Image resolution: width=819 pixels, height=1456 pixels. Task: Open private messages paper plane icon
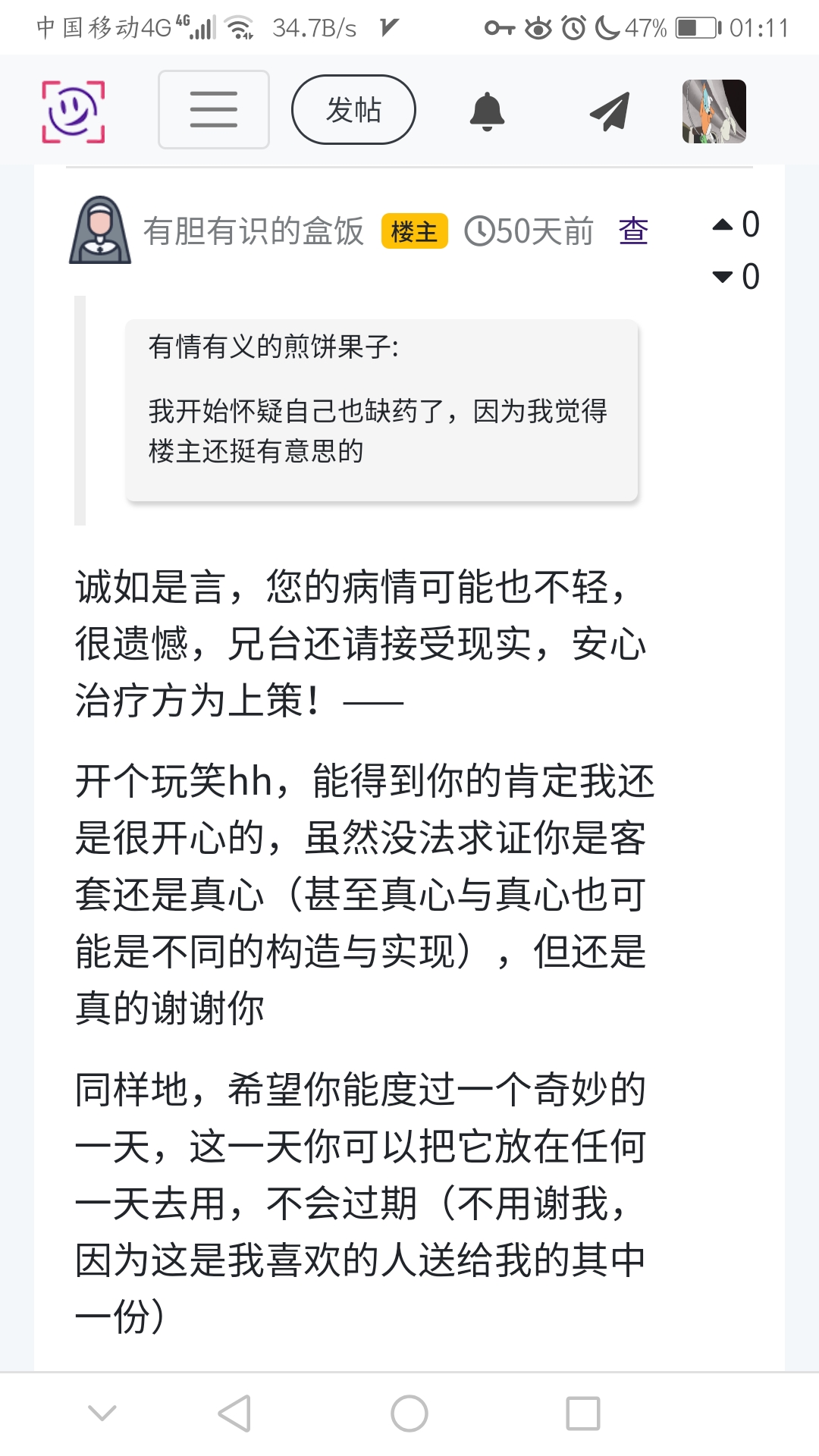pyautogui.click(x=610, y=111)
